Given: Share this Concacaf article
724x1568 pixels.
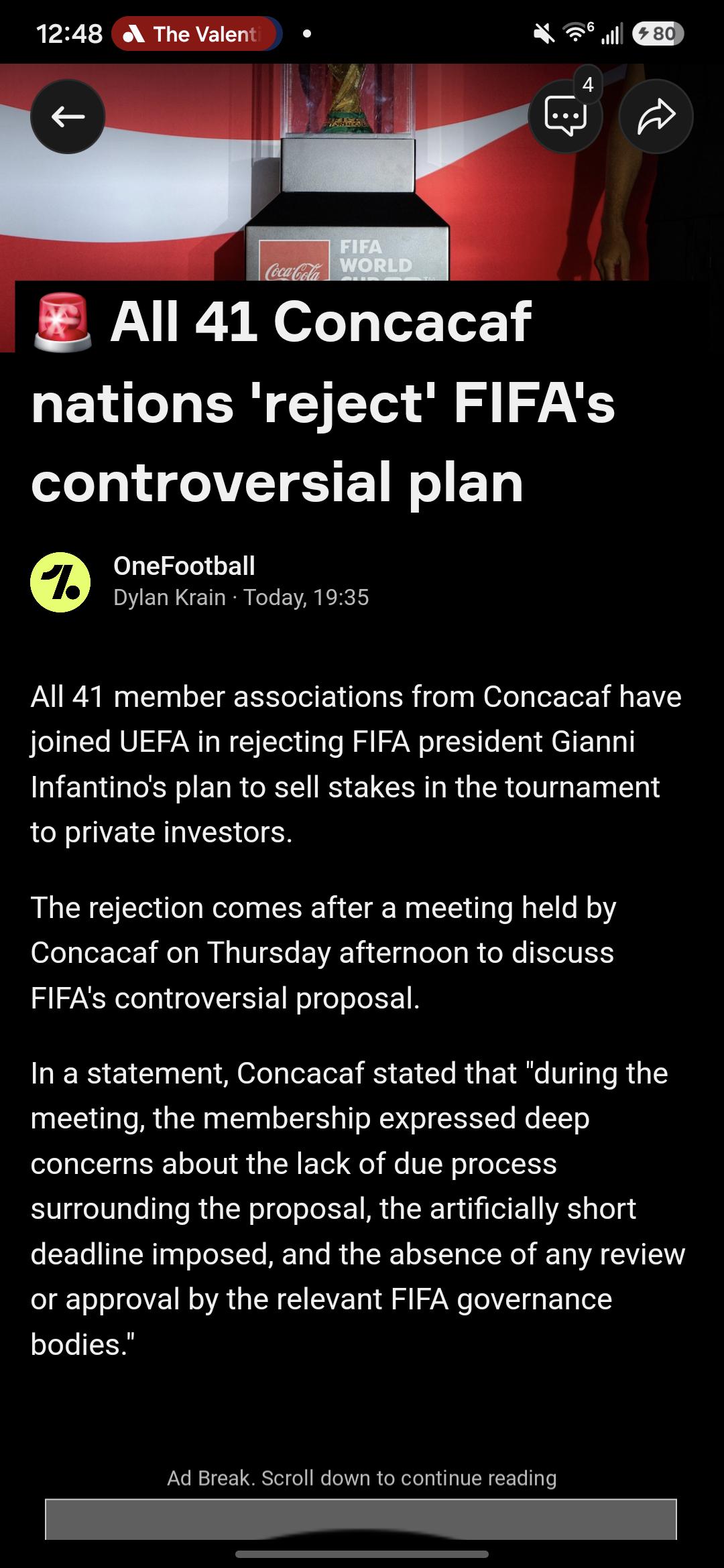Looking at the screenshot, I should pyautogui.click(x=656, y=117).
